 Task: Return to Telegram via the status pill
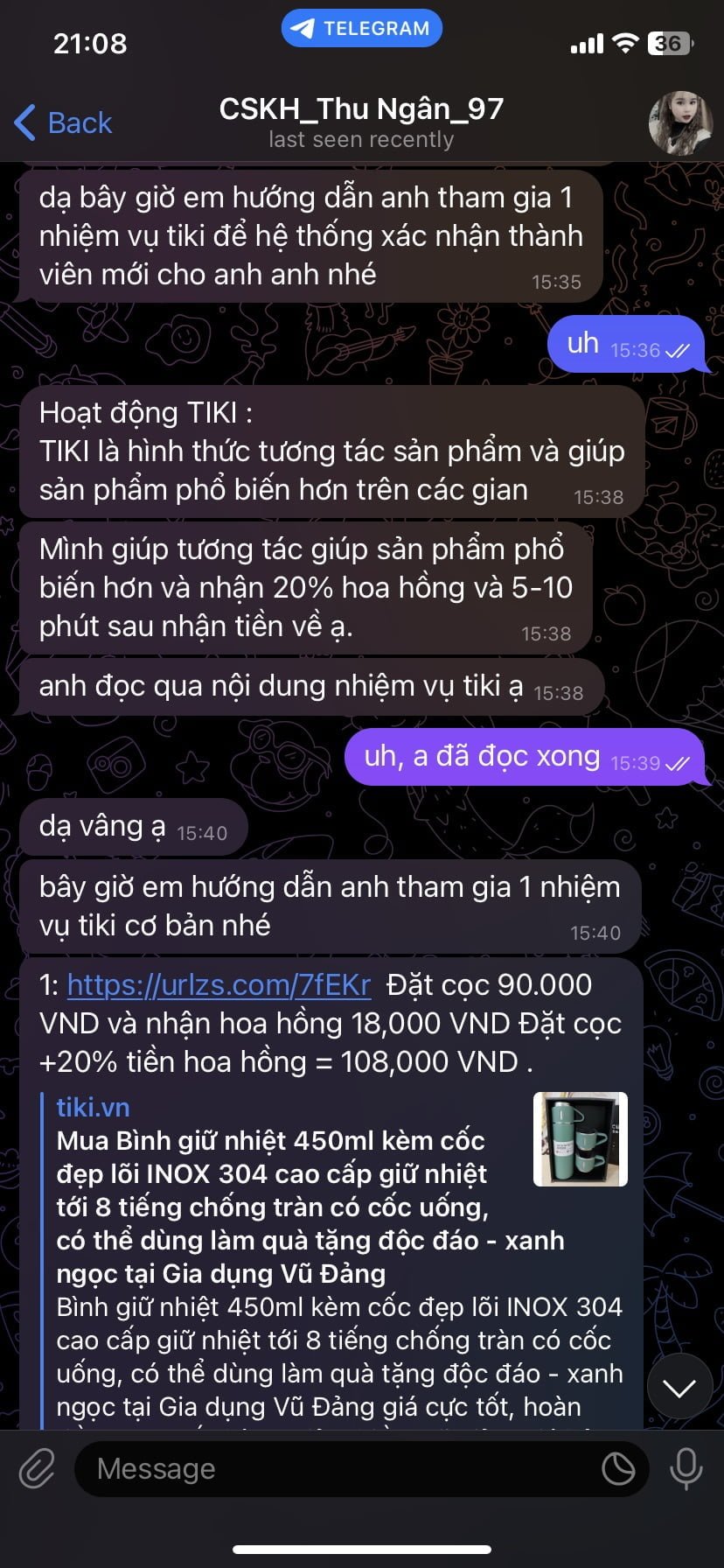[x=361, y=29]
